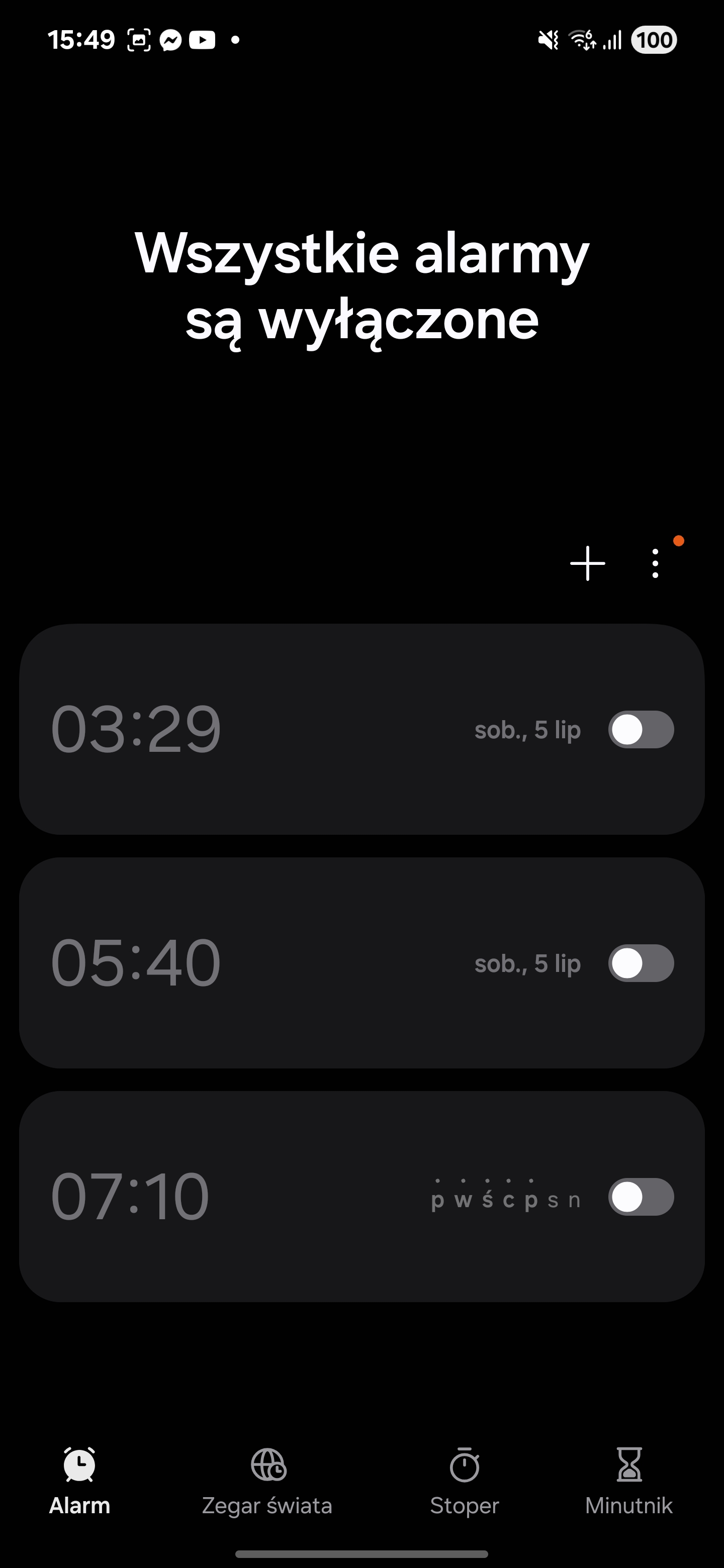Open the 07:10 repeating alarm card

pyautogui.click(x=361, y=1197)
